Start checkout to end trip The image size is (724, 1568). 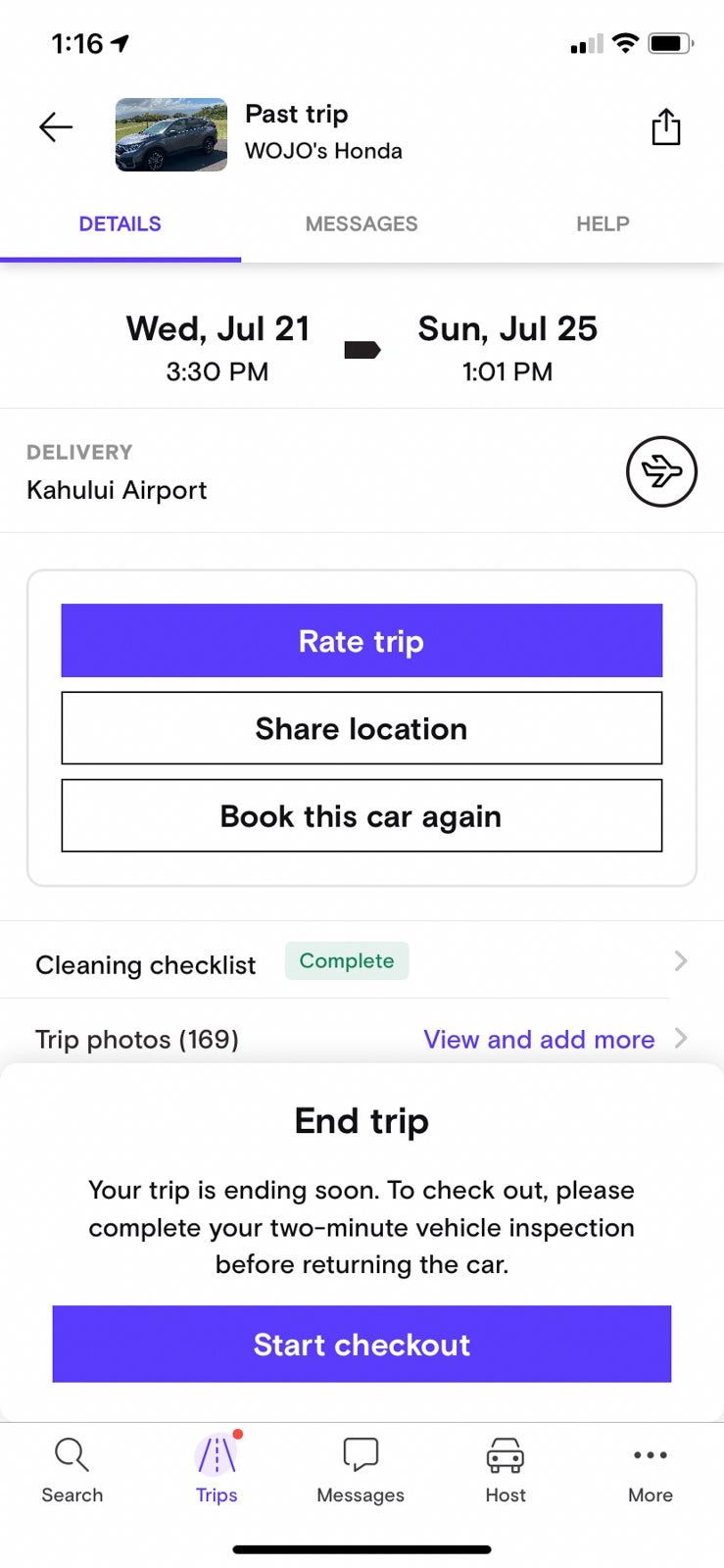(x=362, y=1344)
